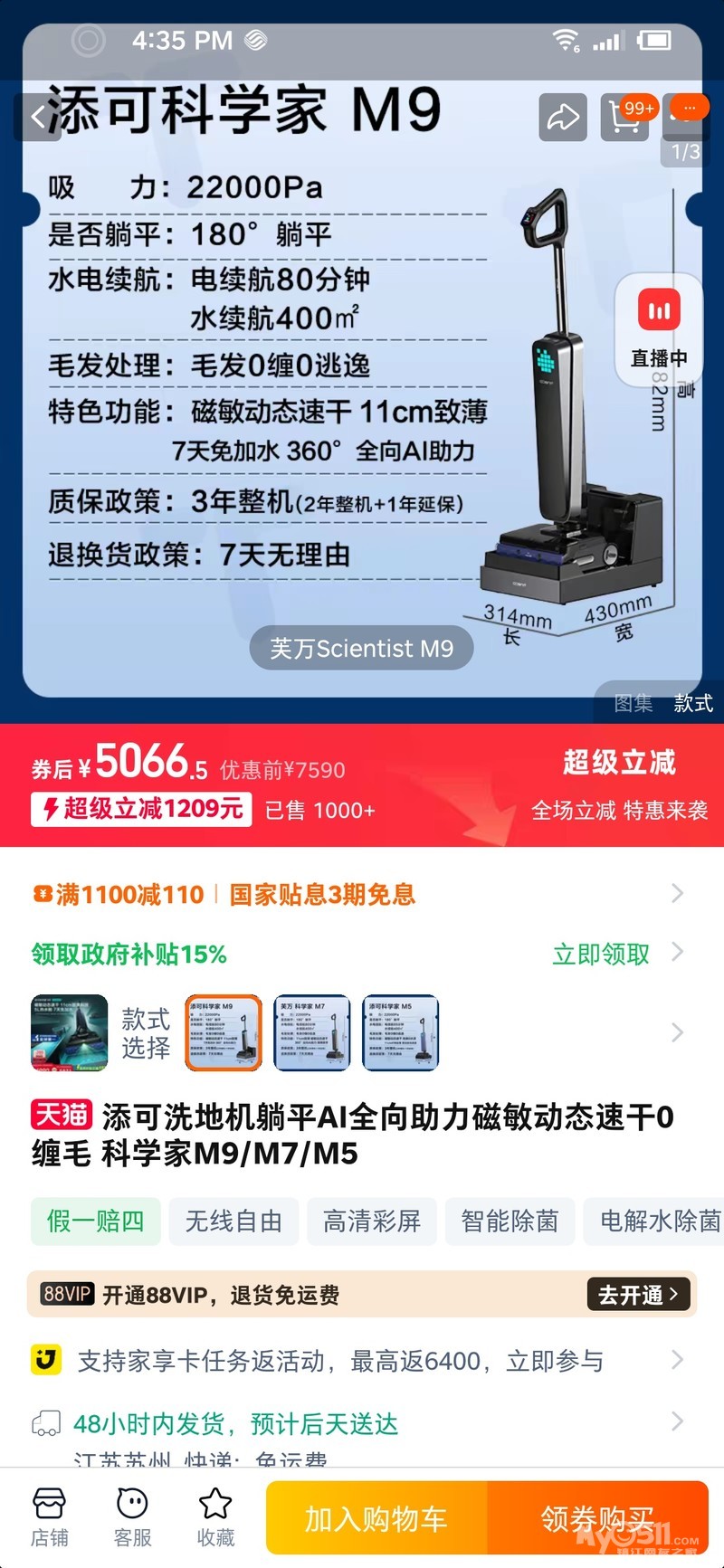Image resolution: width=724 pixels, height=1568 pixels.
Task: Open 48小时内发货 delivery details
Action: [235, 1424]
